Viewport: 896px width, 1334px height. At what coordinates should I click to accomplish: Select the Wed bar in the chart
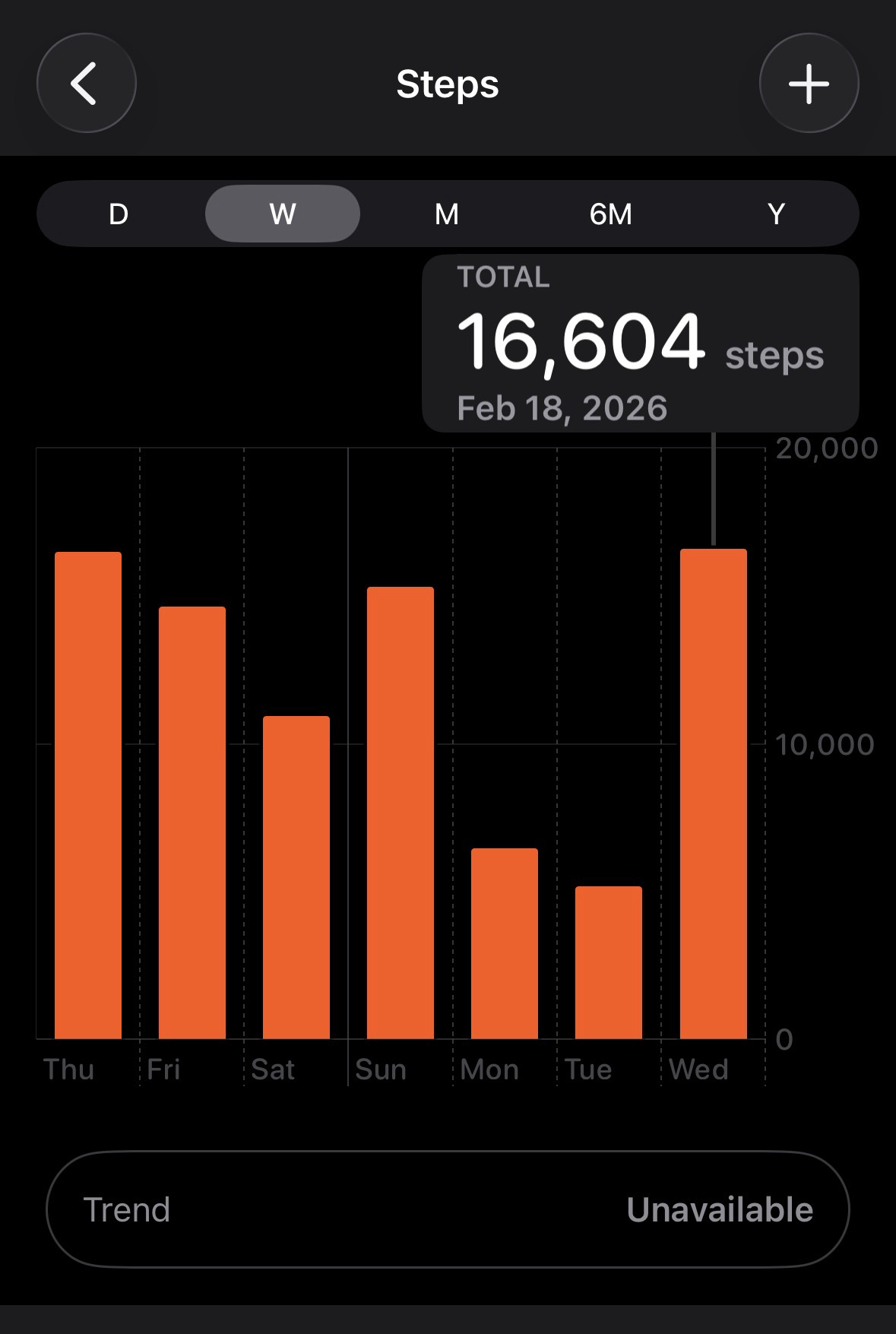click(714, 794)
